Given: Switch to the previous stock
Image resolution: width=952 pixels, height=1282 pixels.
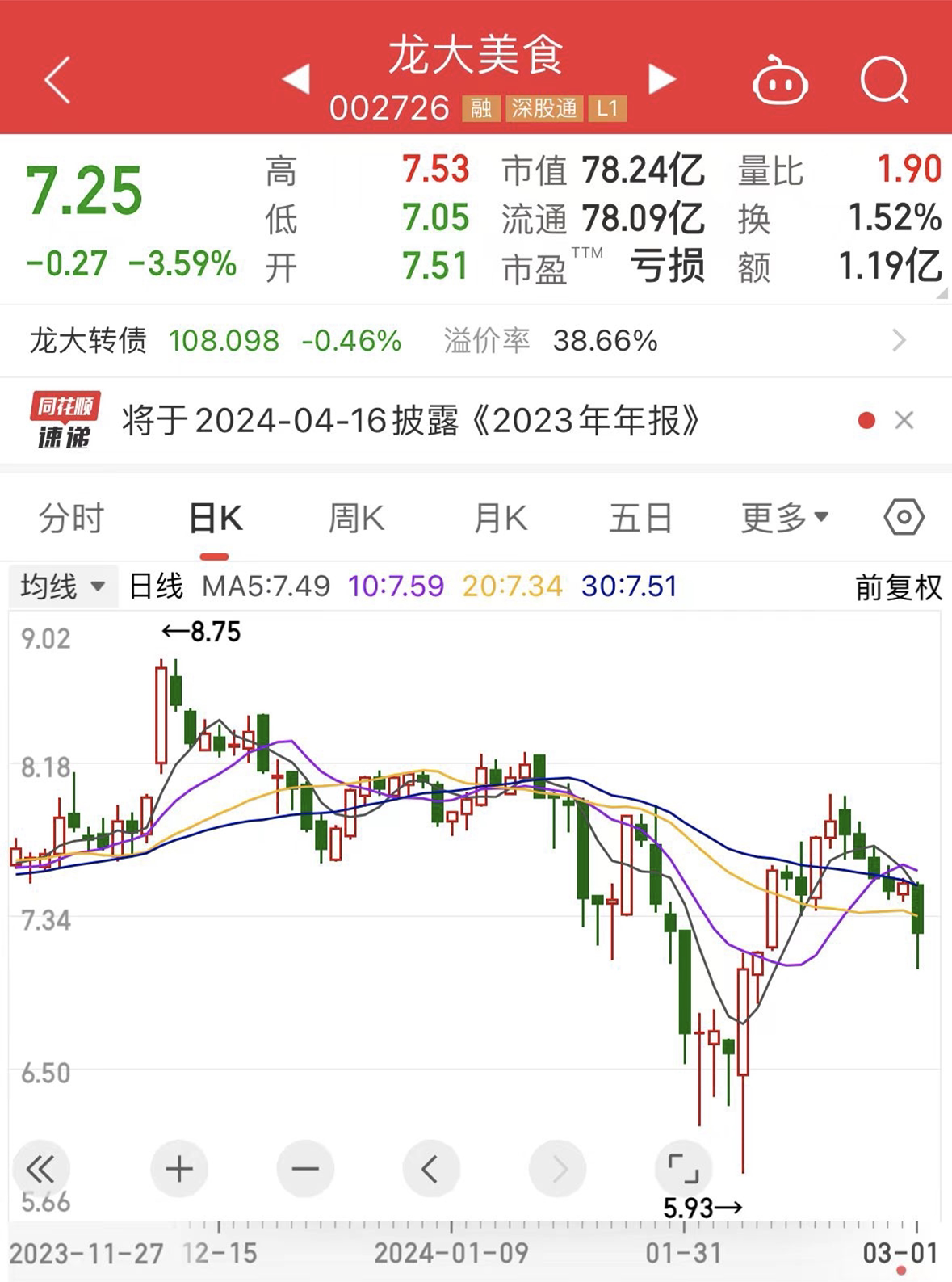Looking at the screenshot, I should coord(296,79).
